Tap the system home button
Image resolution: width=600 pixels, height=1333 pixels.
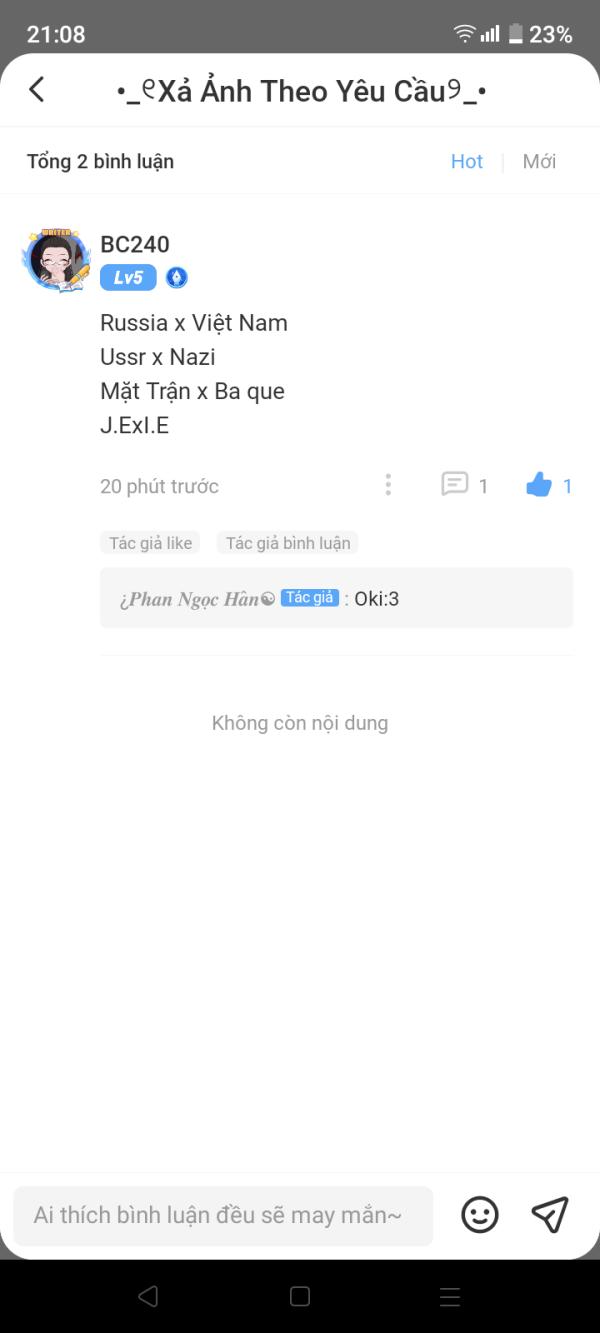[x=299, y=1297]
